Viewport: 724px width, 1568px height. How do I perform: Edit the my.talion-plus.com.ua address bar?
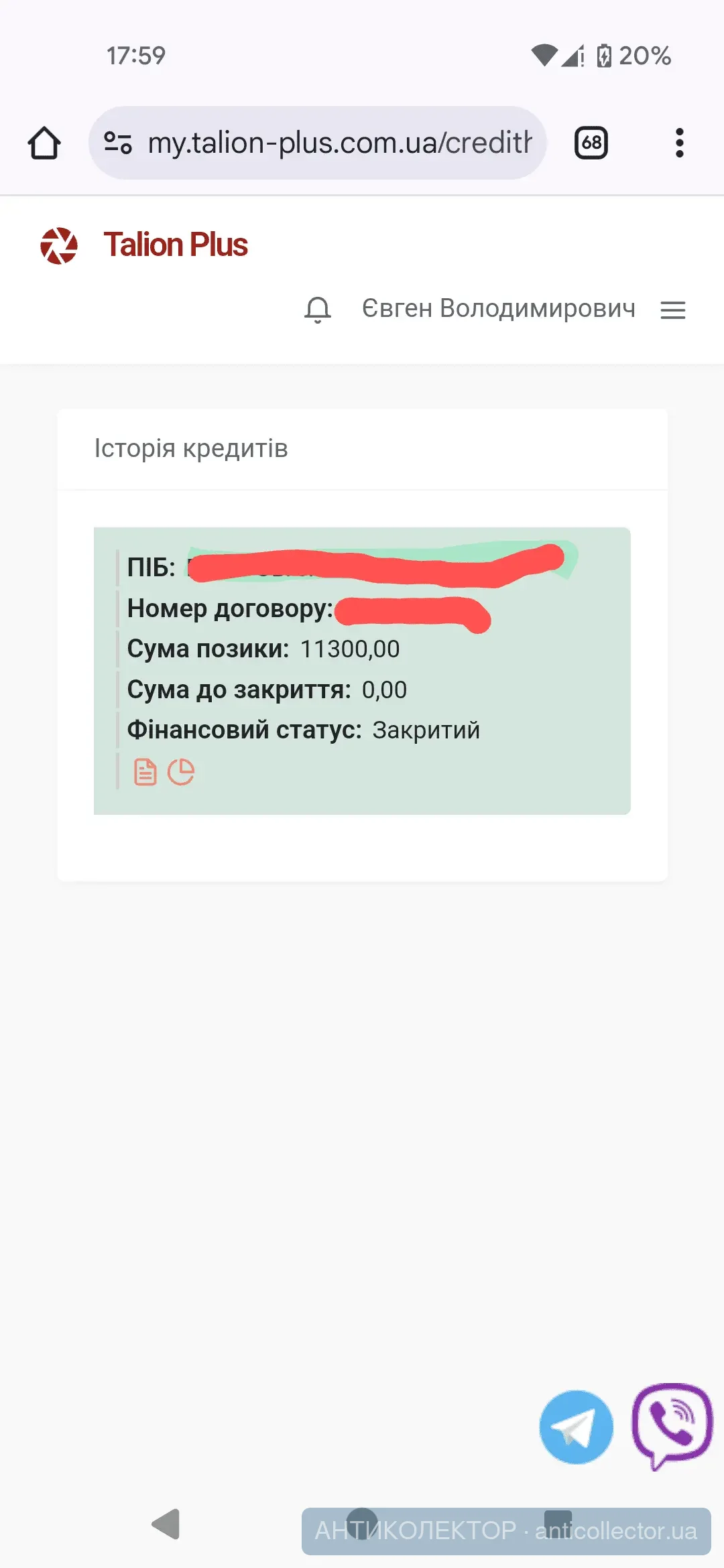click(x=339, y=143)
